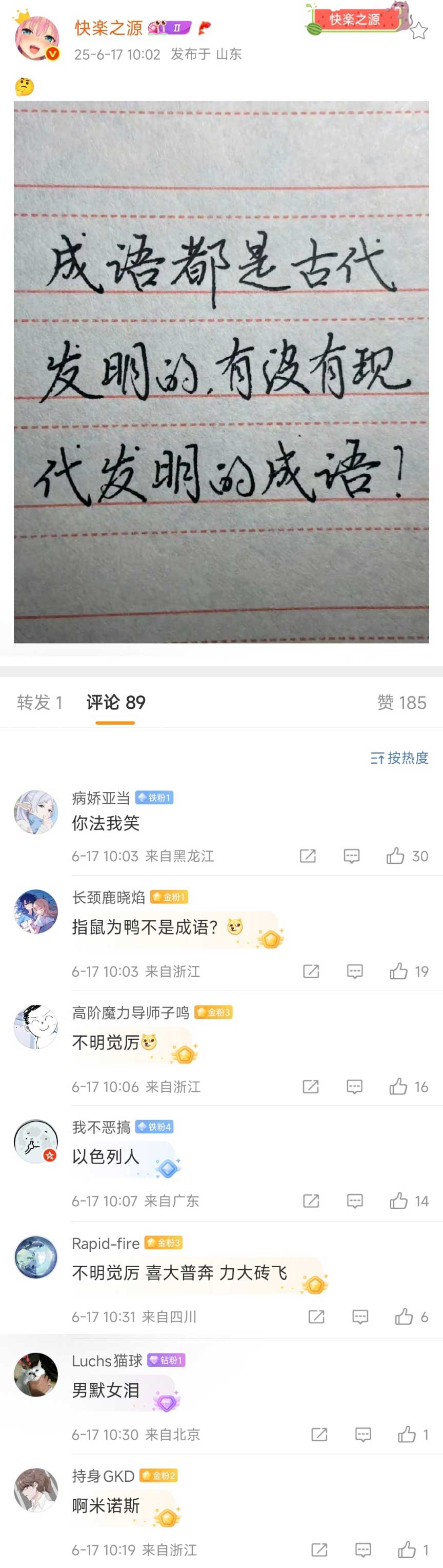
Task: View the 赞 185 likes list
Action: (x=401, y=703)
